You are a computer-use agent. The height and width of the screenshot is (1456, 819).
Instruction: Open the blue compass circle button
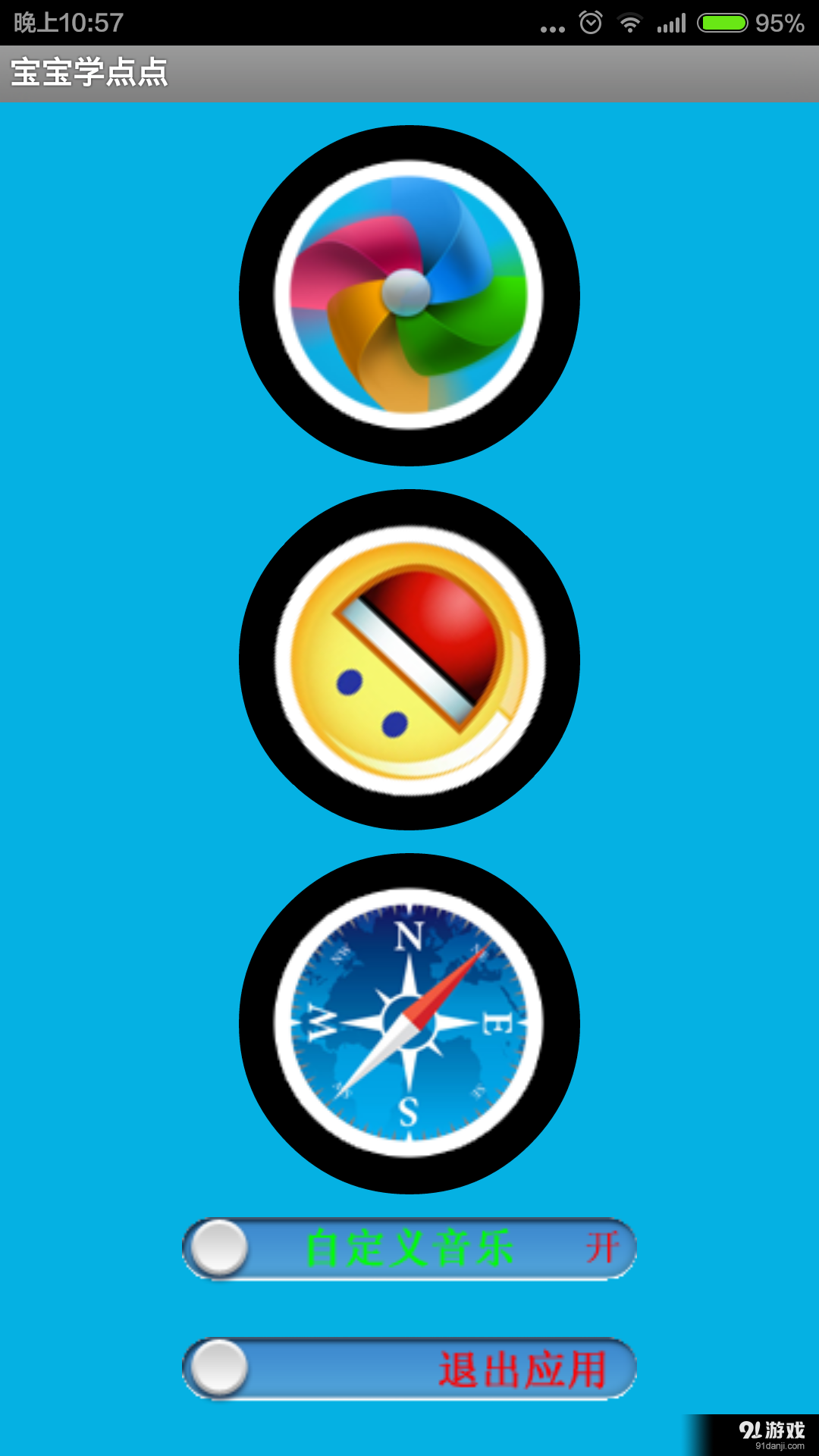409,1024
